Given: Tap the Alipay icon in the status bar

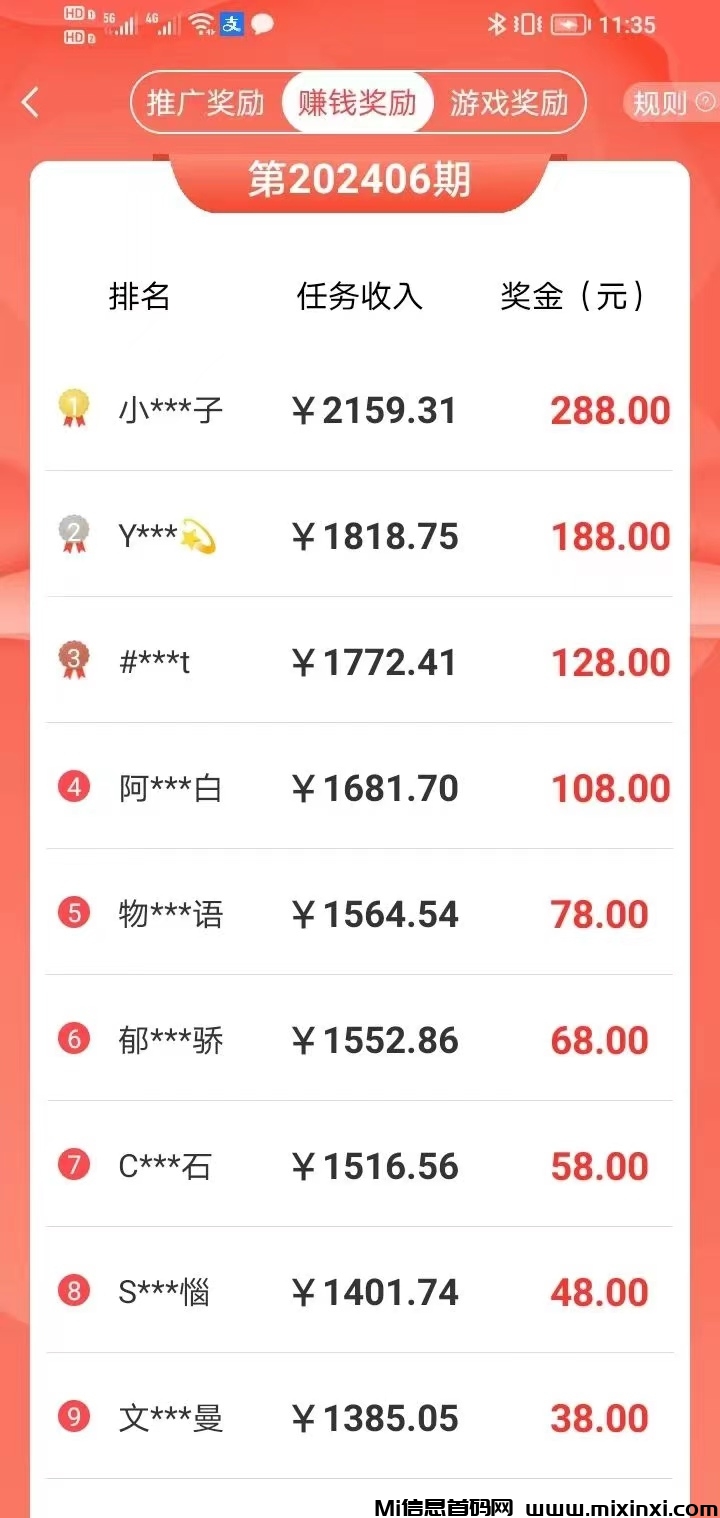Looking at the screenshot, I should [231, 24].
